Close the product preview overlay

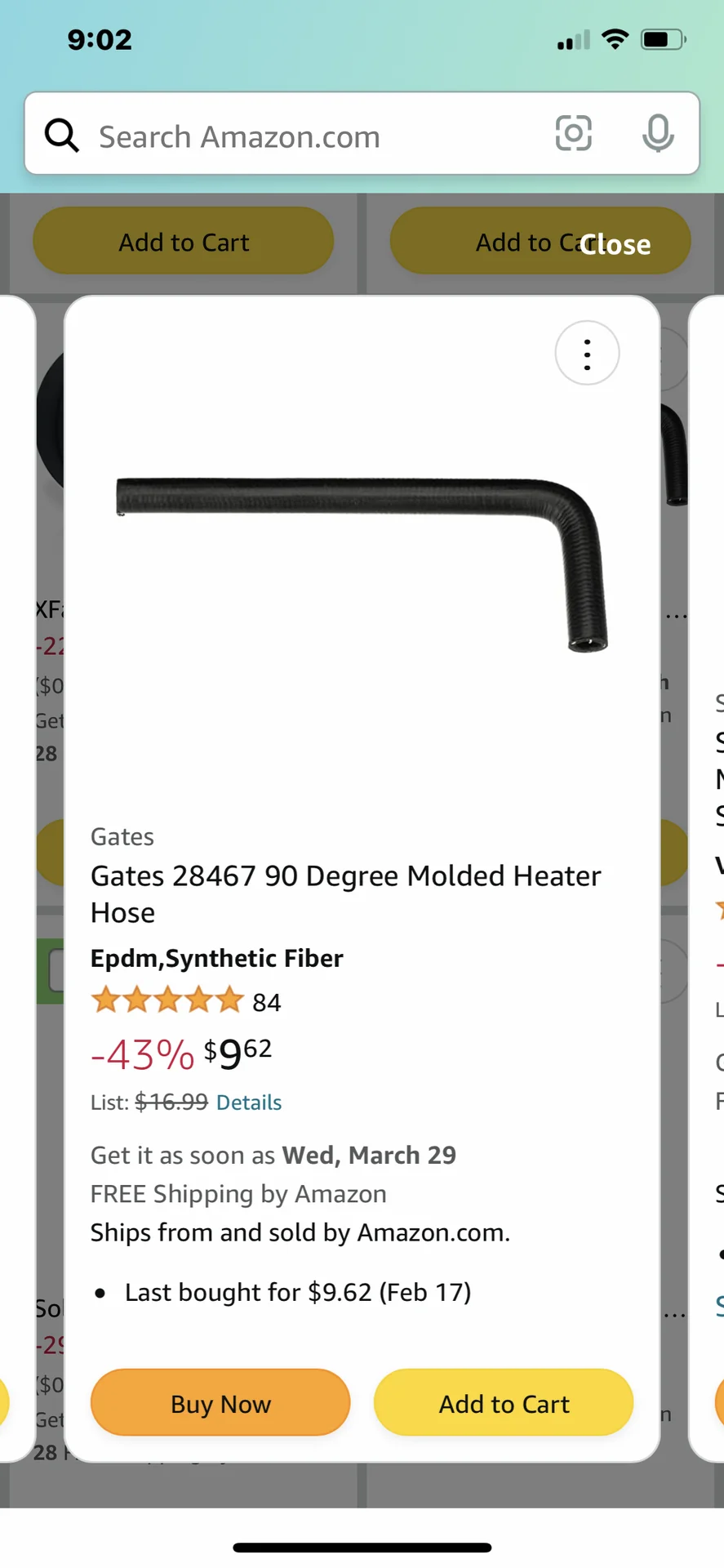click(615, 244)
